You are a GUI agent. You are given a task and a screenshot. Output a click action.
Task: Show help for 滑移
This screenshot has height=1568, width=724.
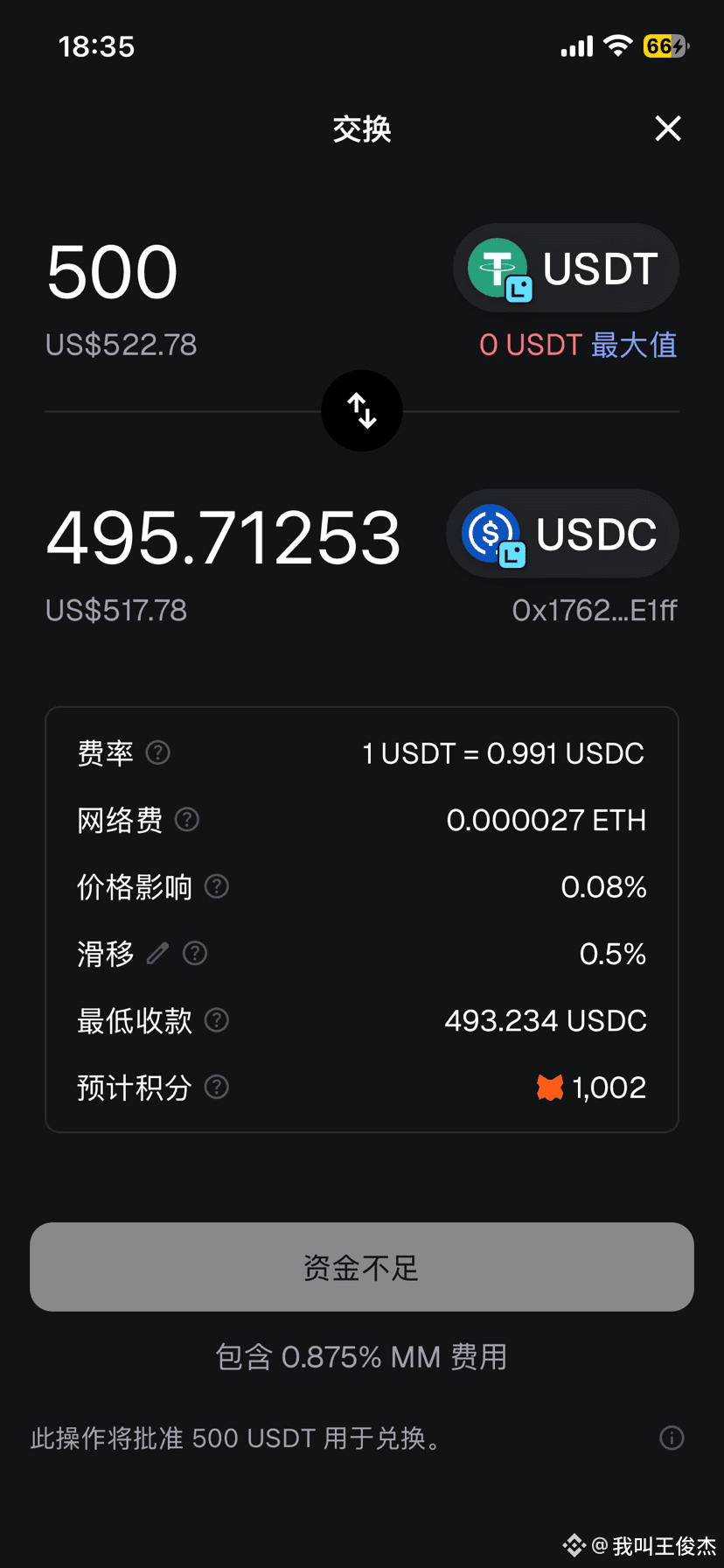click(x=195, y=953)
